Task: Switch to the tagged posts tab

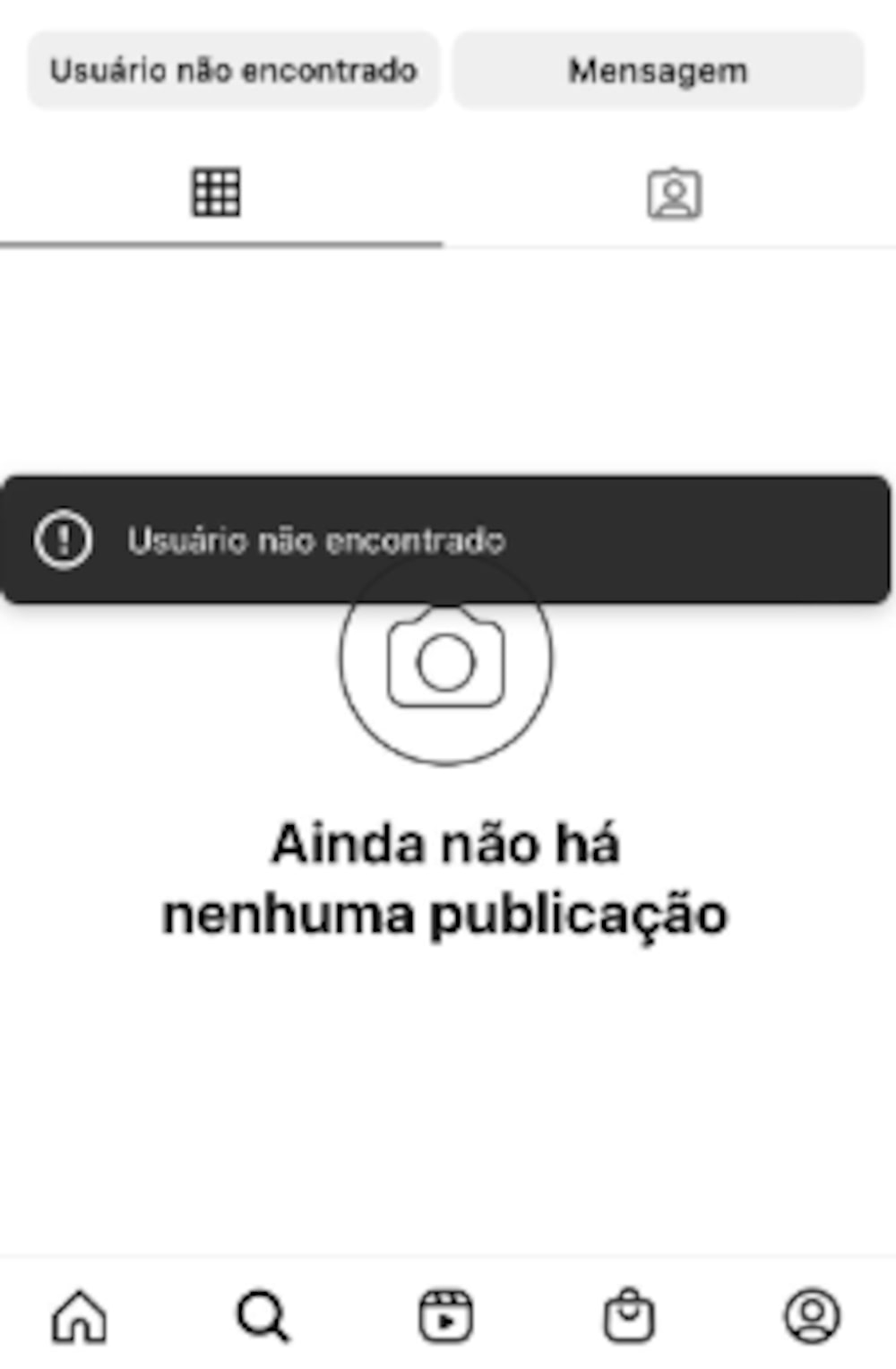Action: point(674,194)
